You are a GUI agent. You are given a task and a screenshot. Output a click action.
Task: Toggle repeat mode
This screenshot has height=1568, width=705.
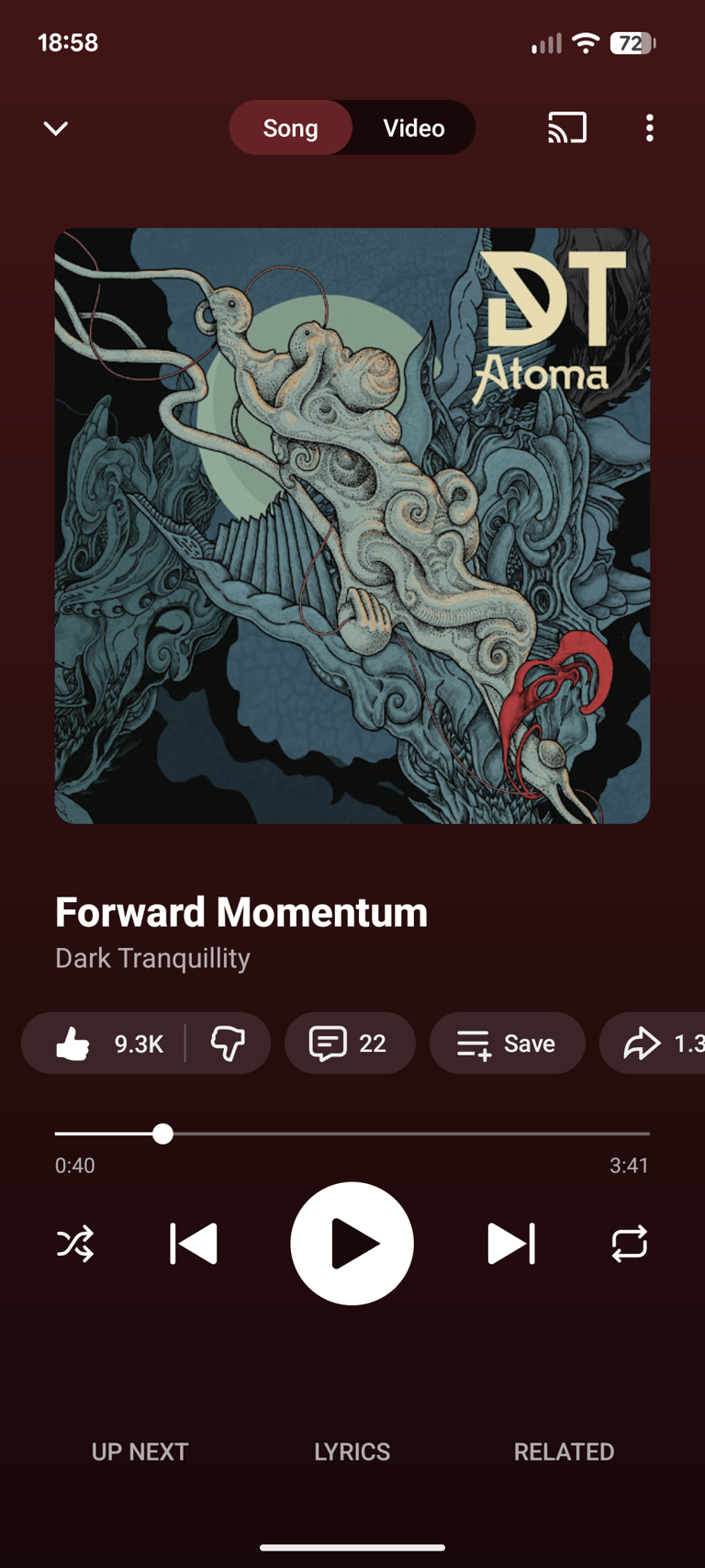coord(629,1243)
